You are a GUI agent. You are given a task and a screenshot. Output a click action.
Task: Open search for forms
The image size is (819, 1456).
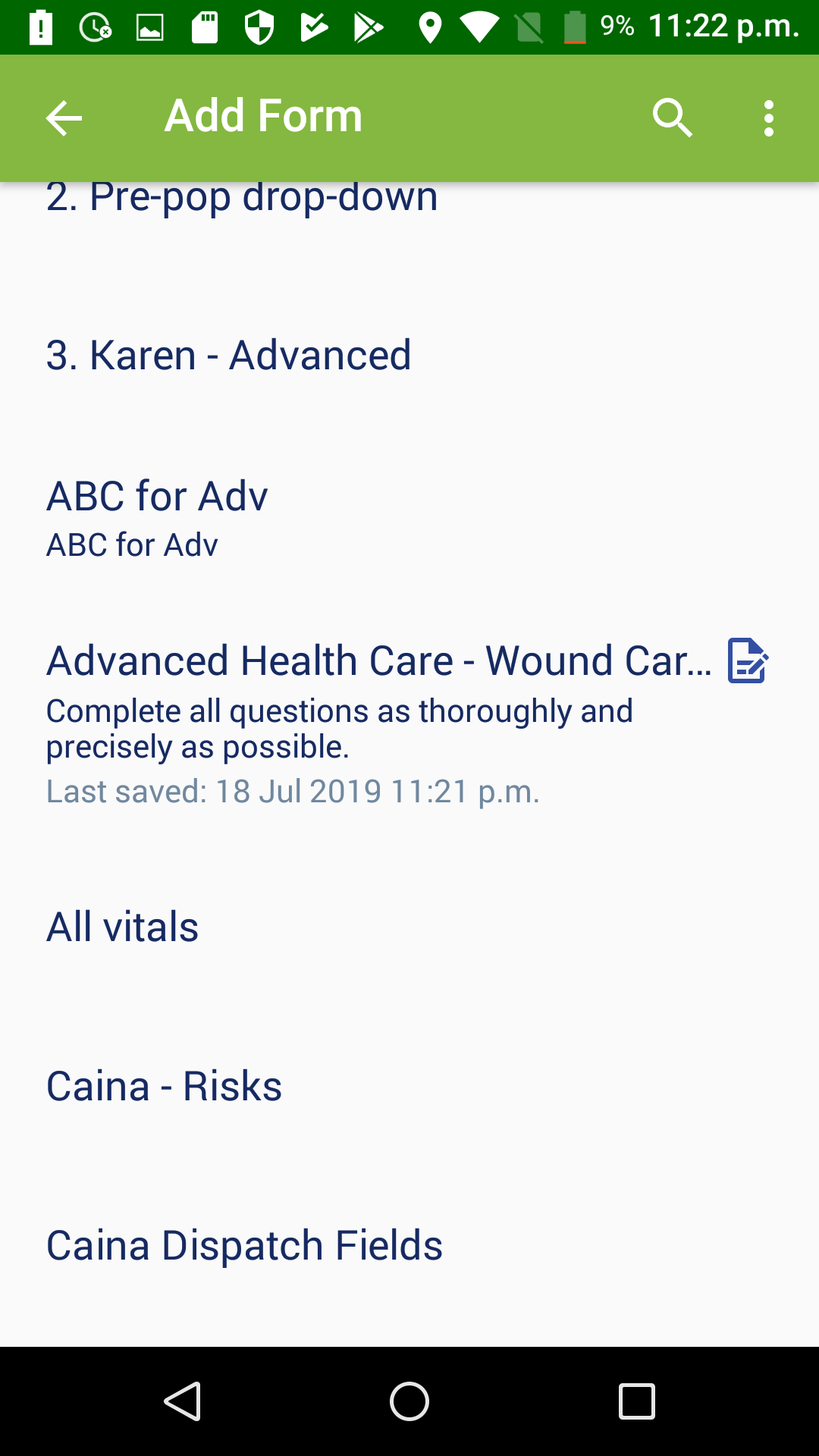672,118
